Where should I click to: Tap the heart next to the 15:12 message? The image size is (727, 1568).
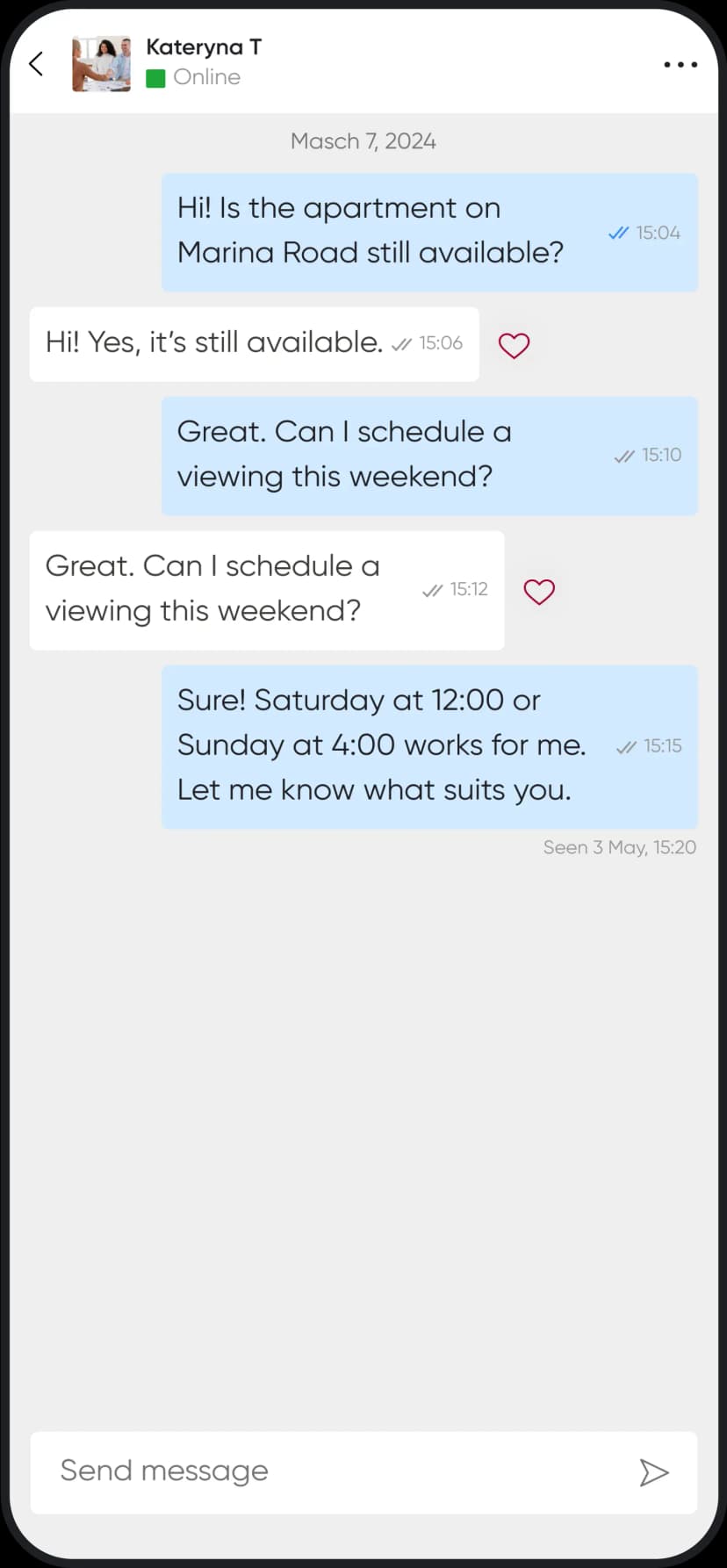coord(539,592)
